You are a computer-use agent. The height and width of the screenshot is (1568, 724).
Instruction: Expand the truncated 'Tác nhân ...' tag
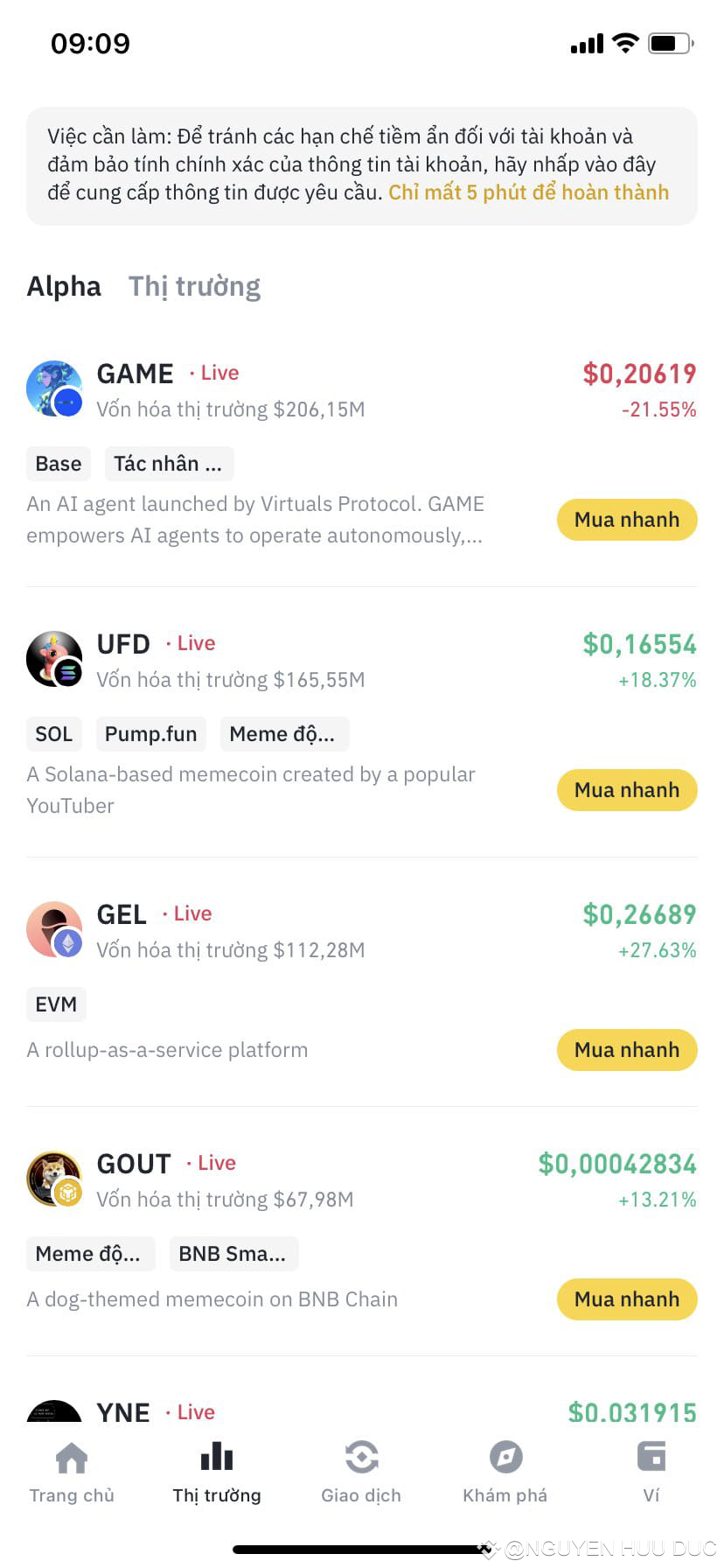pyautogui.click(x=169, y=463)
